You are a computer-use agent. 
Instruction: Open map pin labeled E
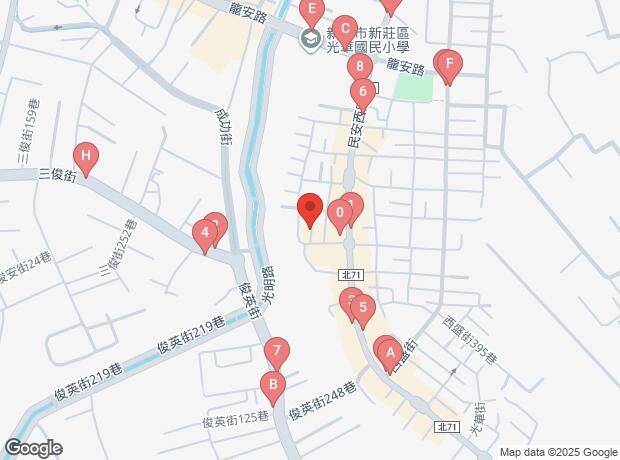coord(312,14)
